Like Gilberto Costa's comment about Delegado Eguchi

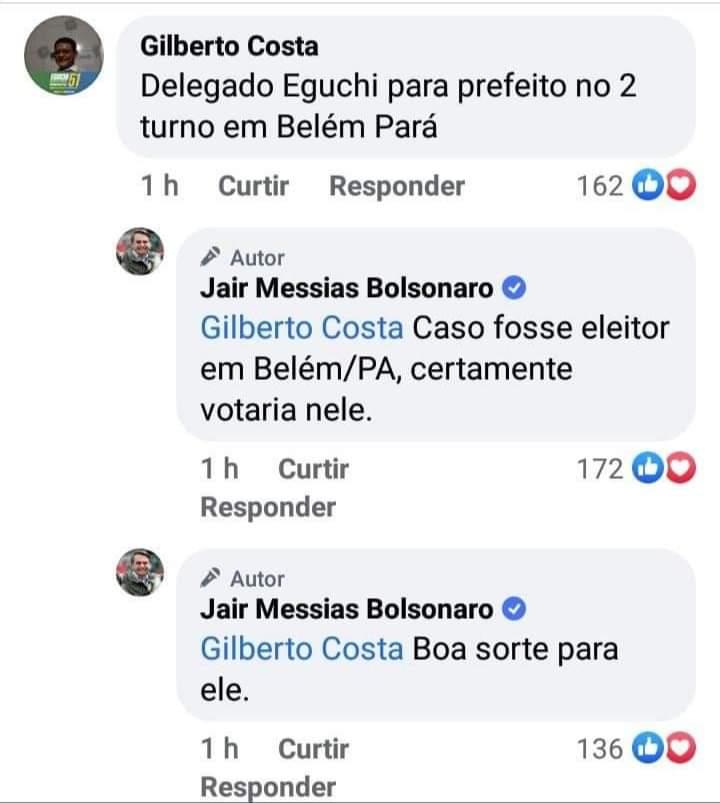click(x=253, y=186)
